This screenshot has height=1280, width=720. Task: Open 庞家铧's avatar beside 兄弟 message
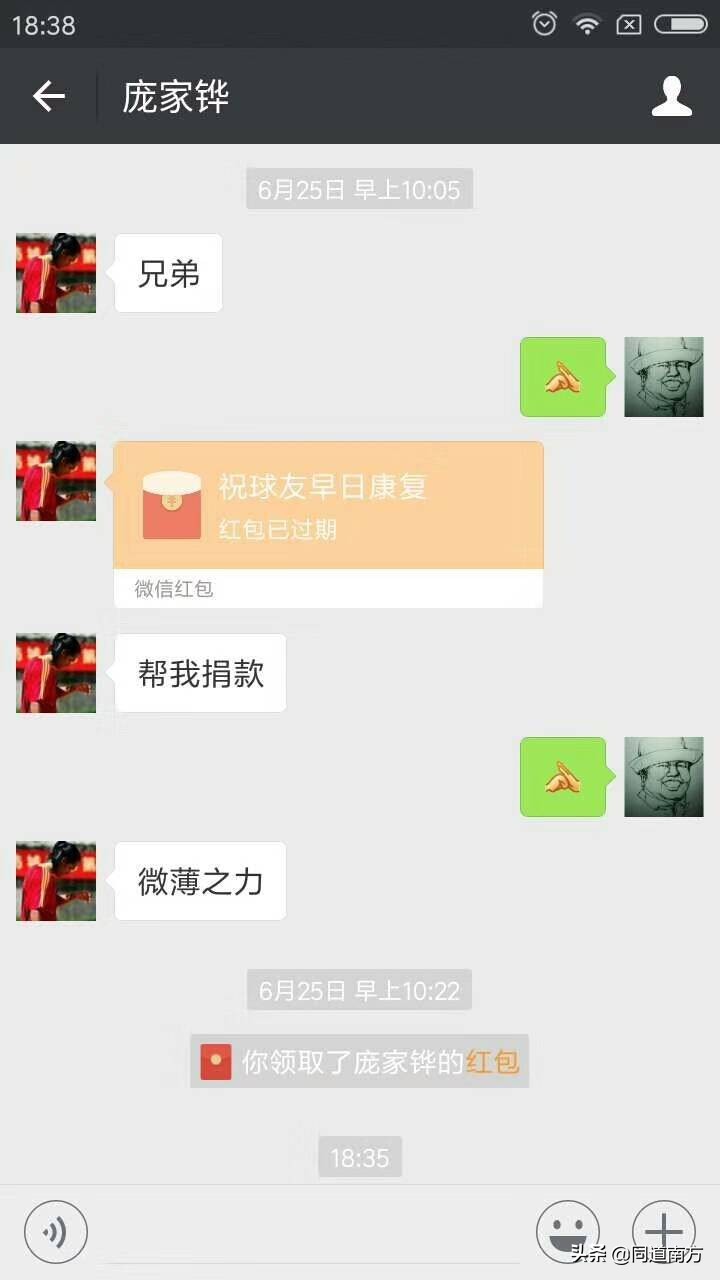click(x=55, y=273)
